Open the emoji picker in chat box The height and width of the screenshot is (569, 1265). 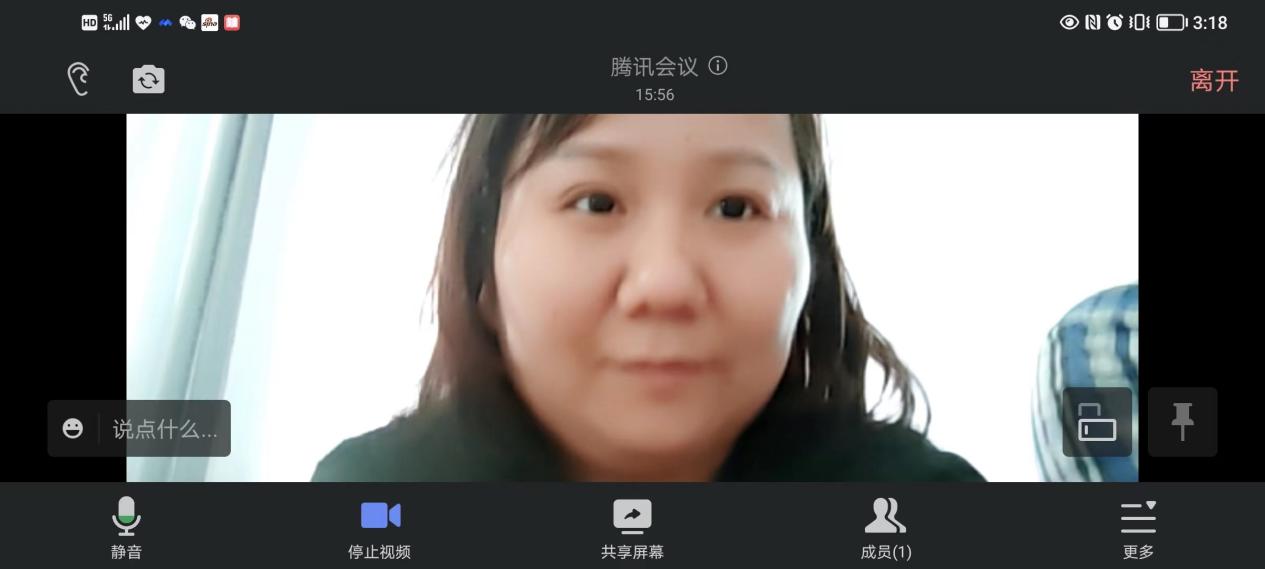point(73,429)
